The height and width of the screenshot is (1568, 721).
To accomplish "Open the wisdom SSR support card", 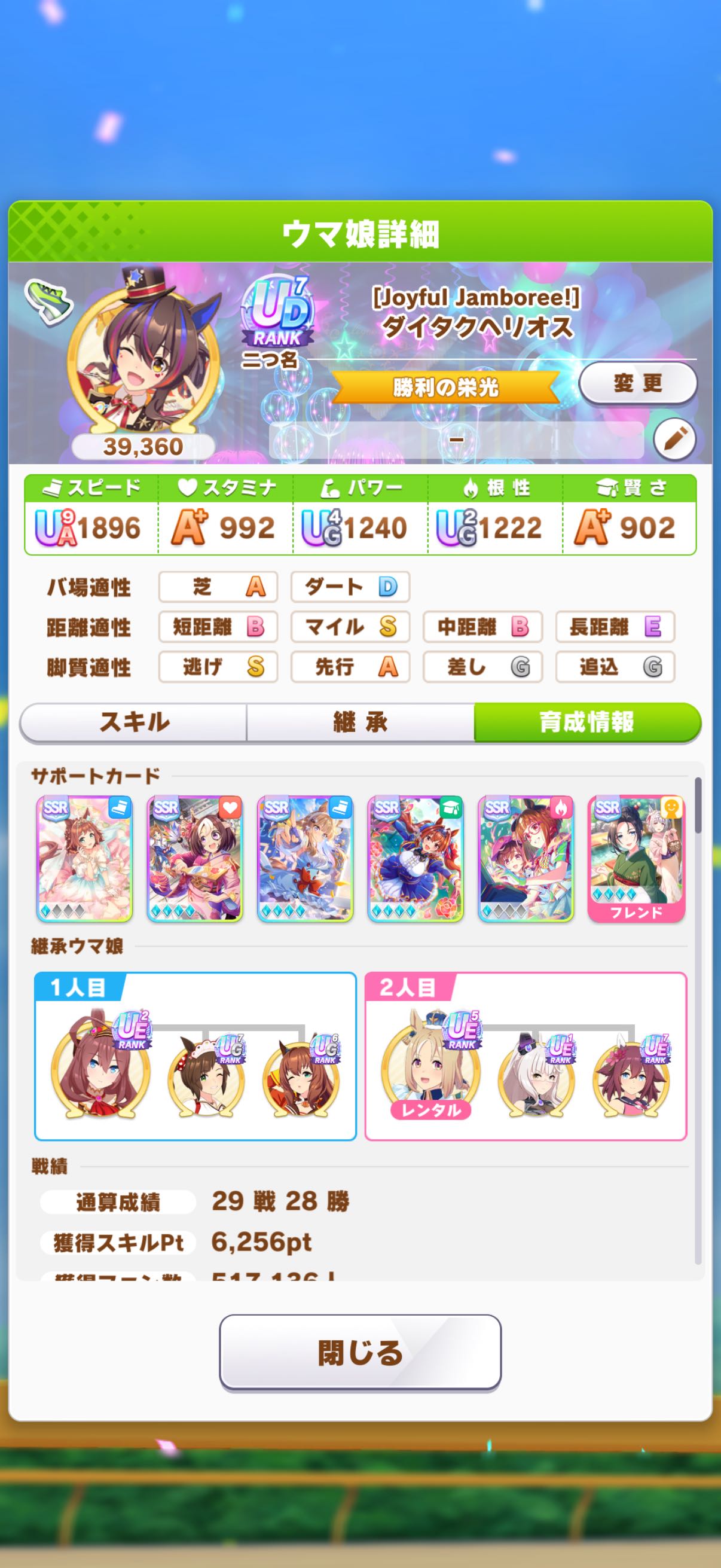I will click(x=416, y=858).
